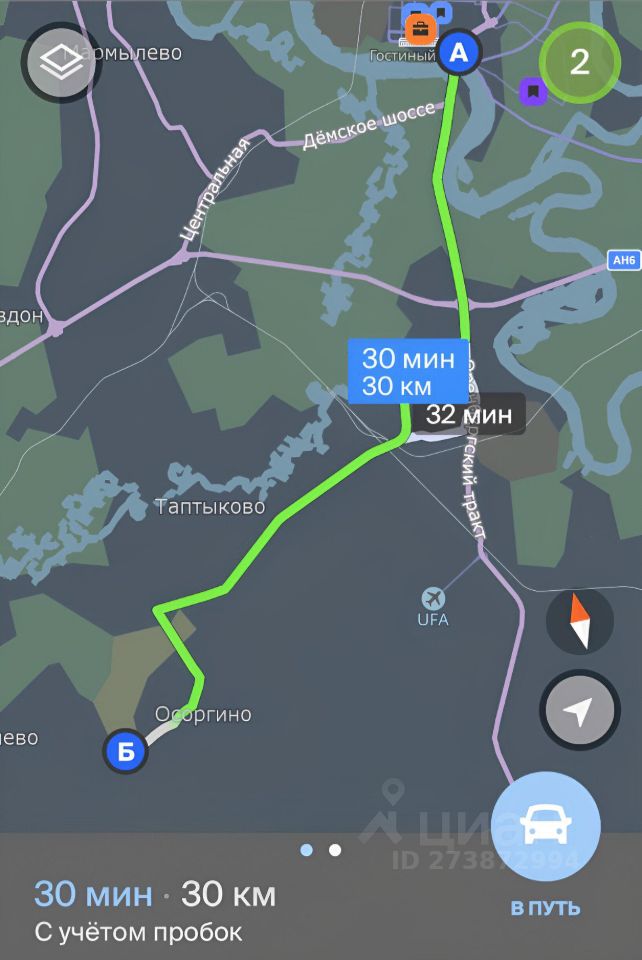The height and width of the screenshot is (960, 642).
Task: Open the map layers button
Action: tap(62, 63)
